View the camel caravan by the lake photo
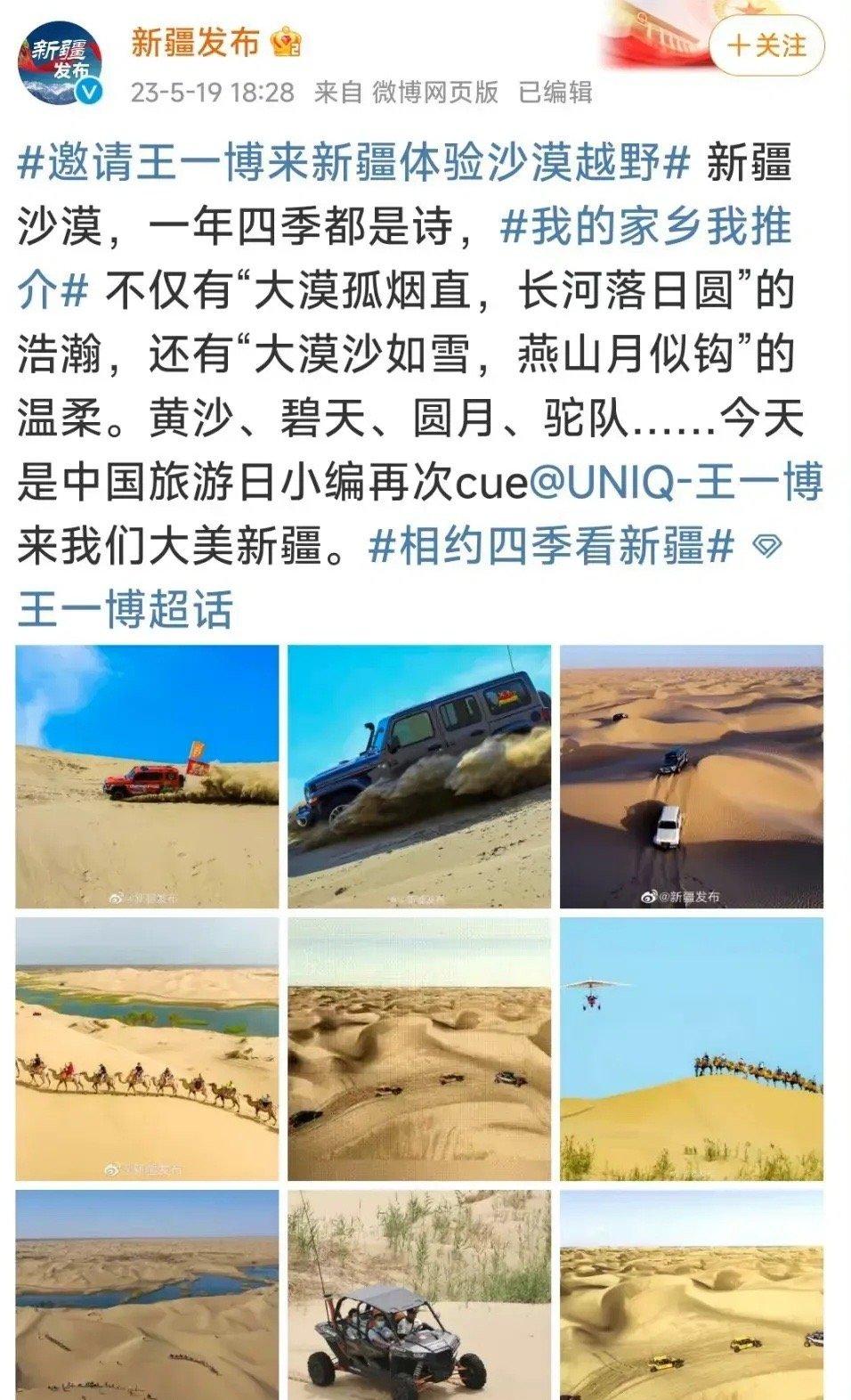 (147, 1049)
